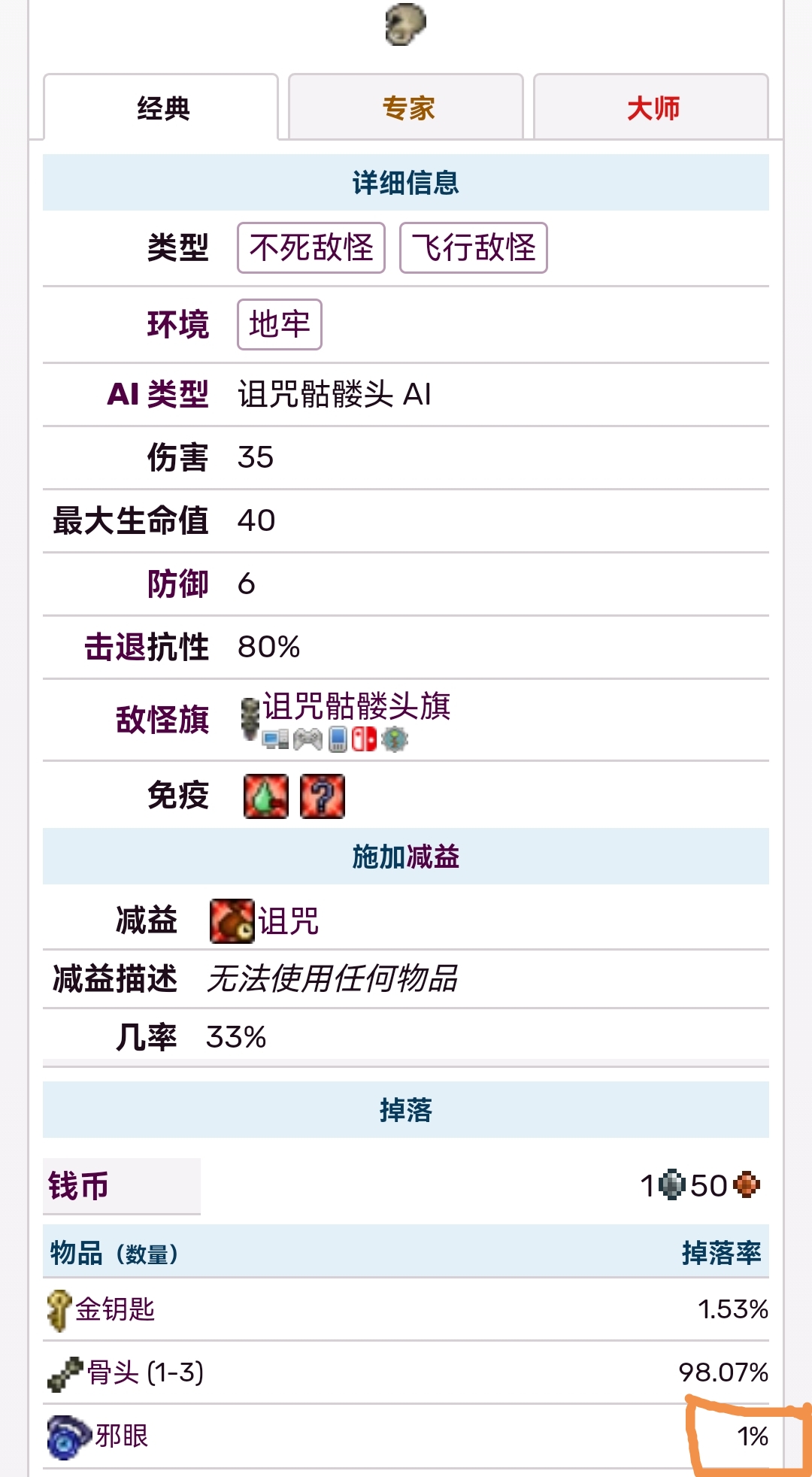Viewport: 812px width, 1477px height.
Task: Switch to the 专家 tab
Action: click(406, 108)
